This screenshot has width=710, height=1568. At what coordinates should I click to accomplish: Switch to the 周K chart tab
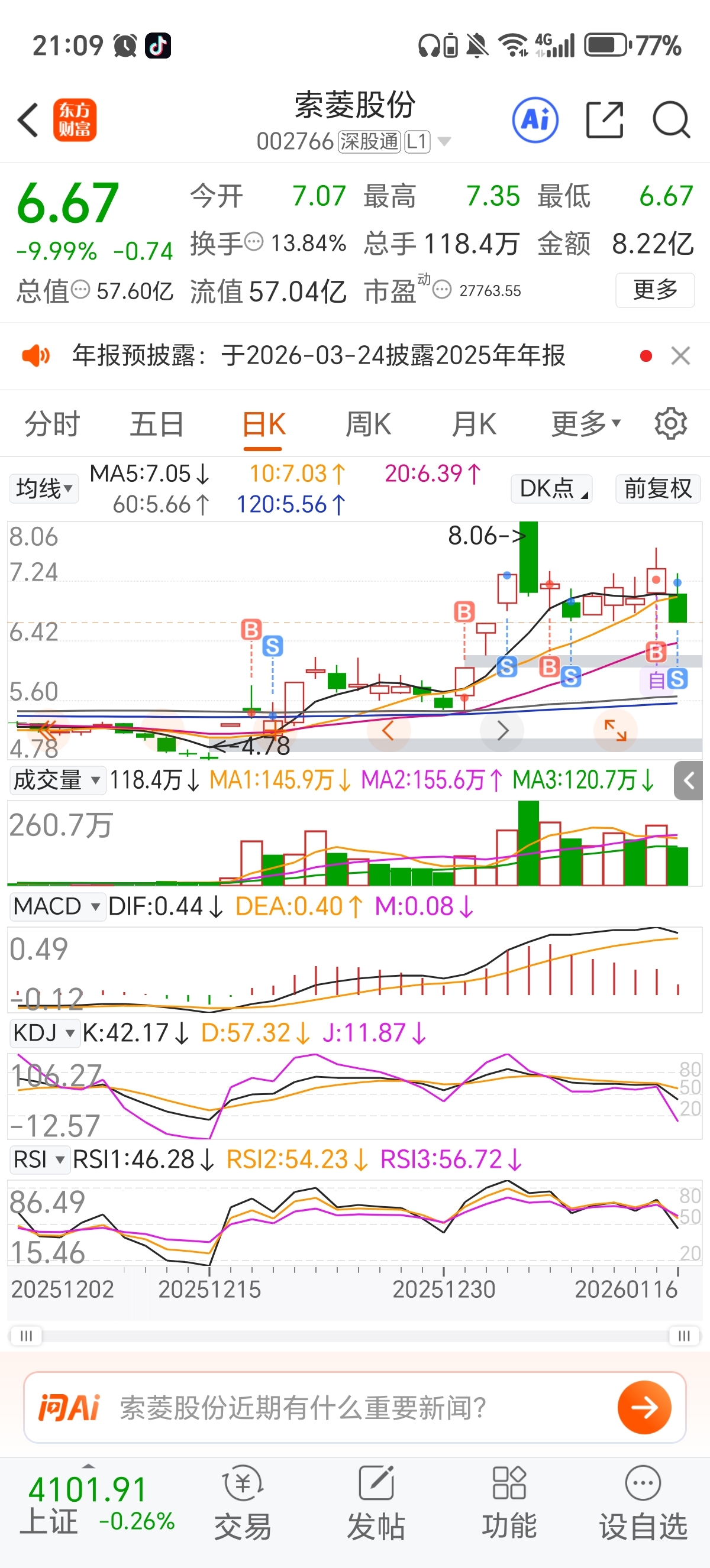click(x=368, y=424)
